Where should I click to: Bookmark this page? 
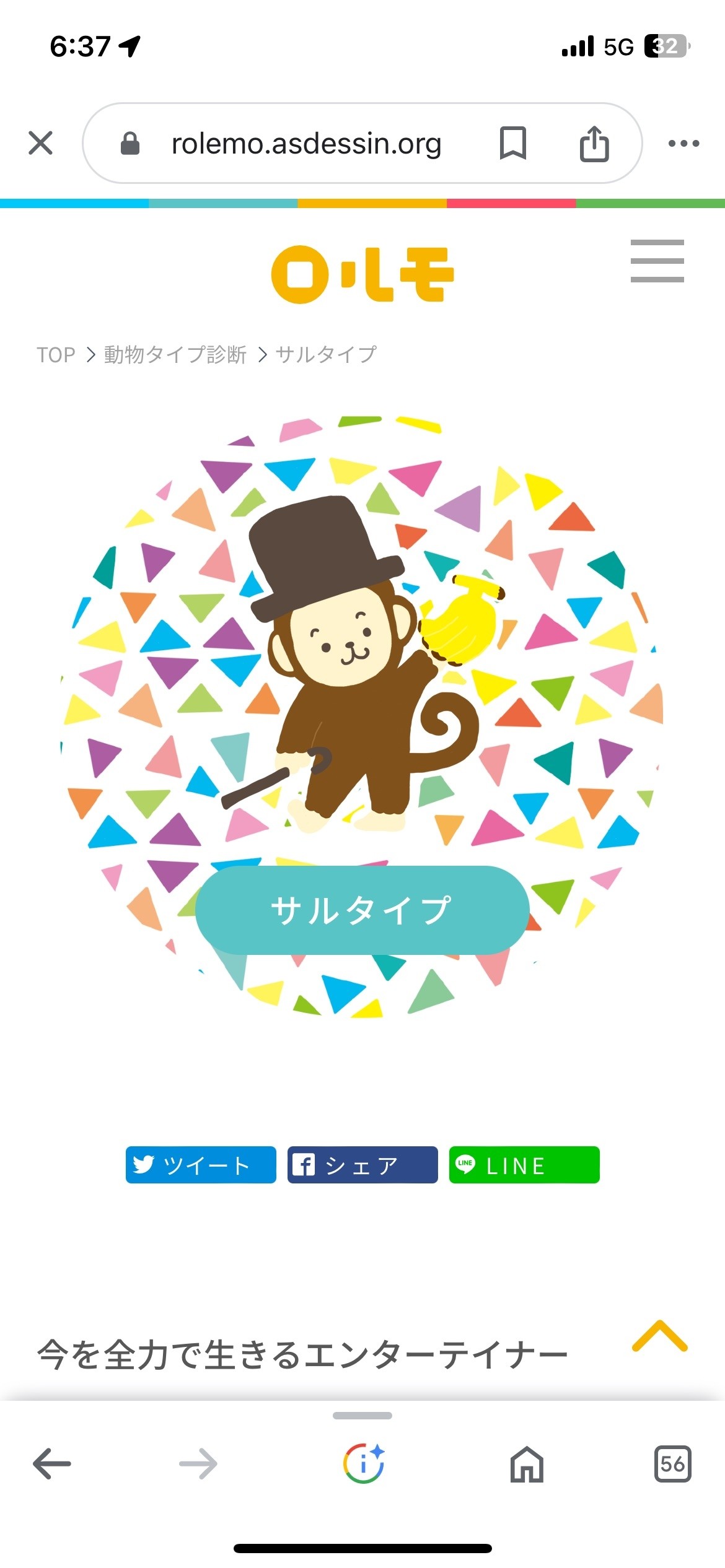[513, 143]
